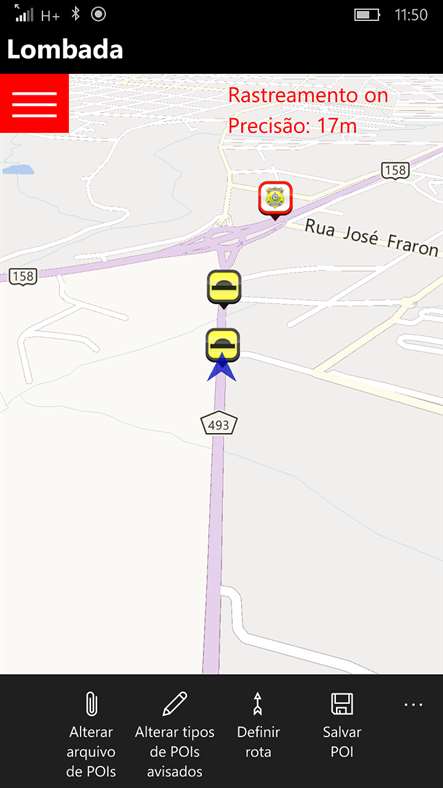The image size is (443, 788).
Task: Expand the app bar's three-dot menu
Action: [x=413, y=705]
